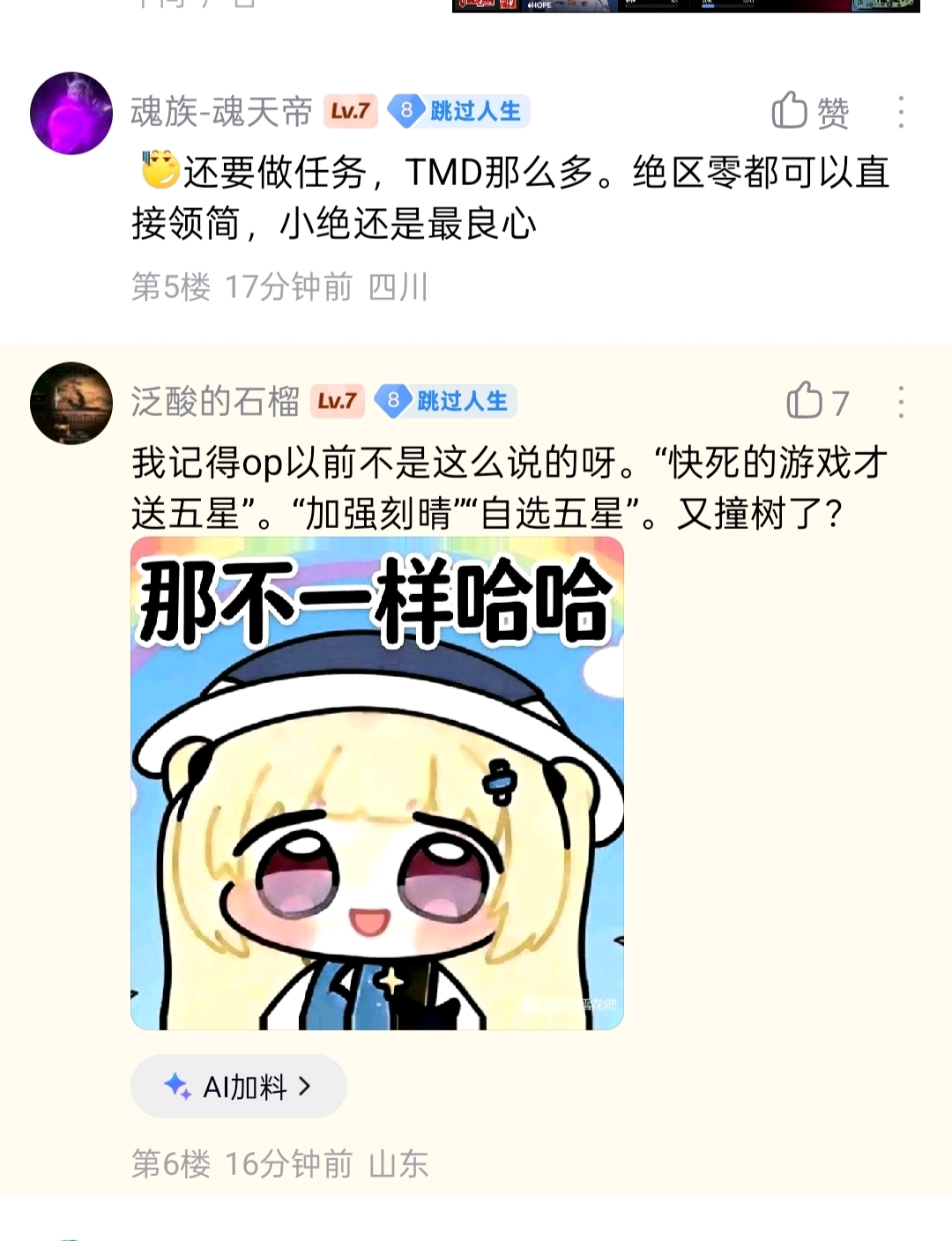
Task: Open 泛酸的石榴's profile avatar
Action: [71, 403]
